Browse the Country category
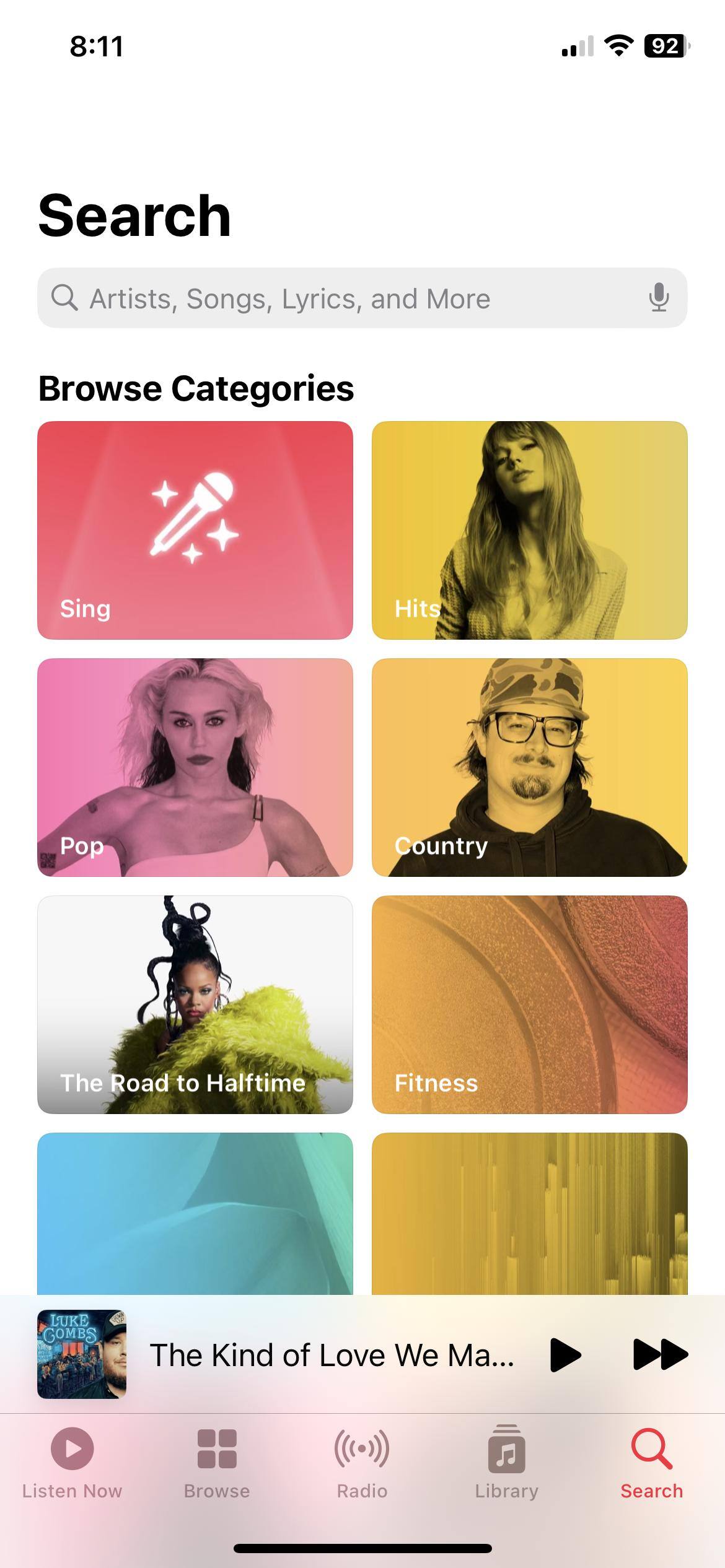Image resolution: width=725 pixels, height=1568 pixels. tap(529, 767)
